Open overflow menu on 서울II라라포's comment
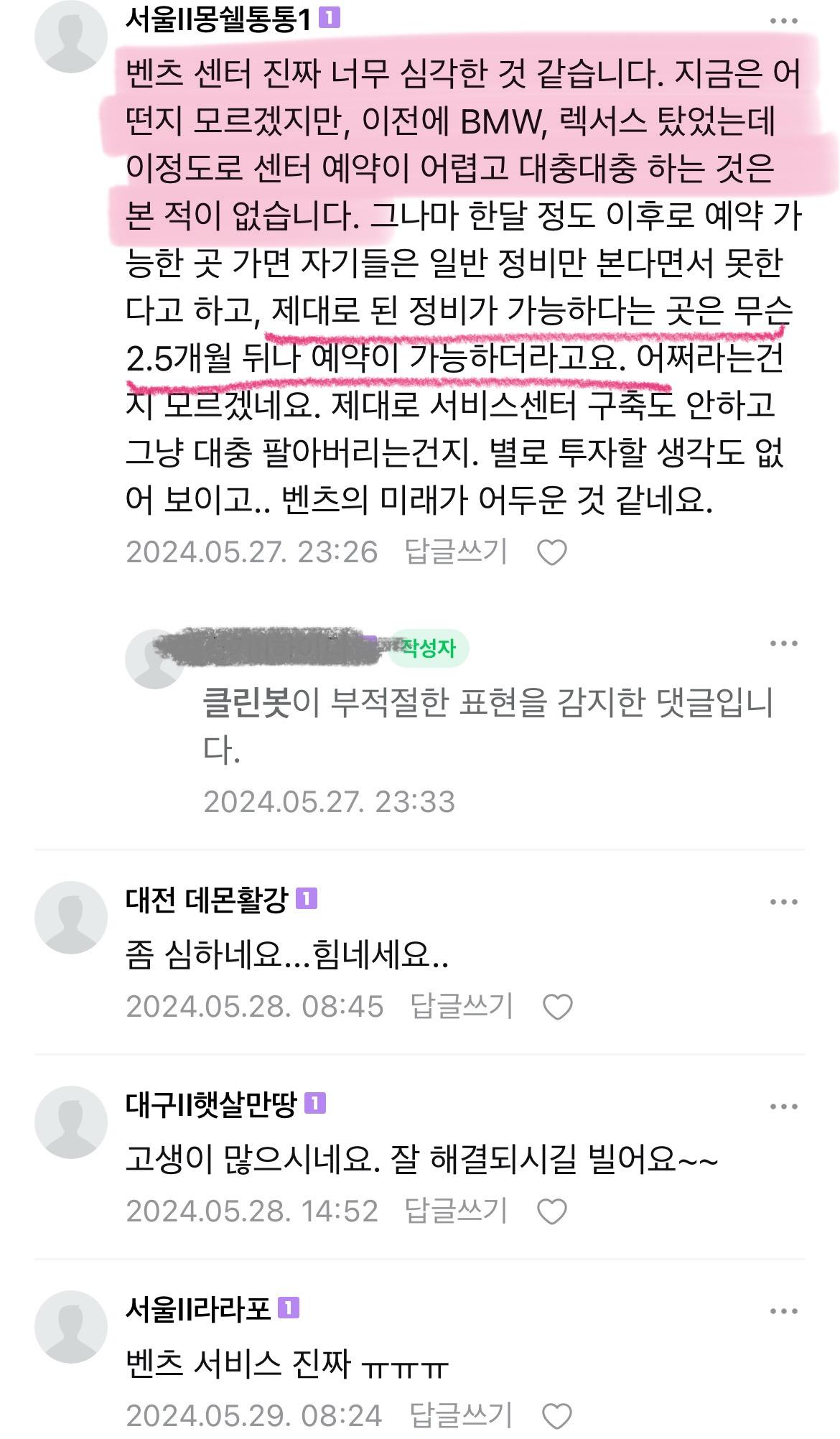Screen dimensions: 840x1439 pyautogui.click(x=783, y=1311)
